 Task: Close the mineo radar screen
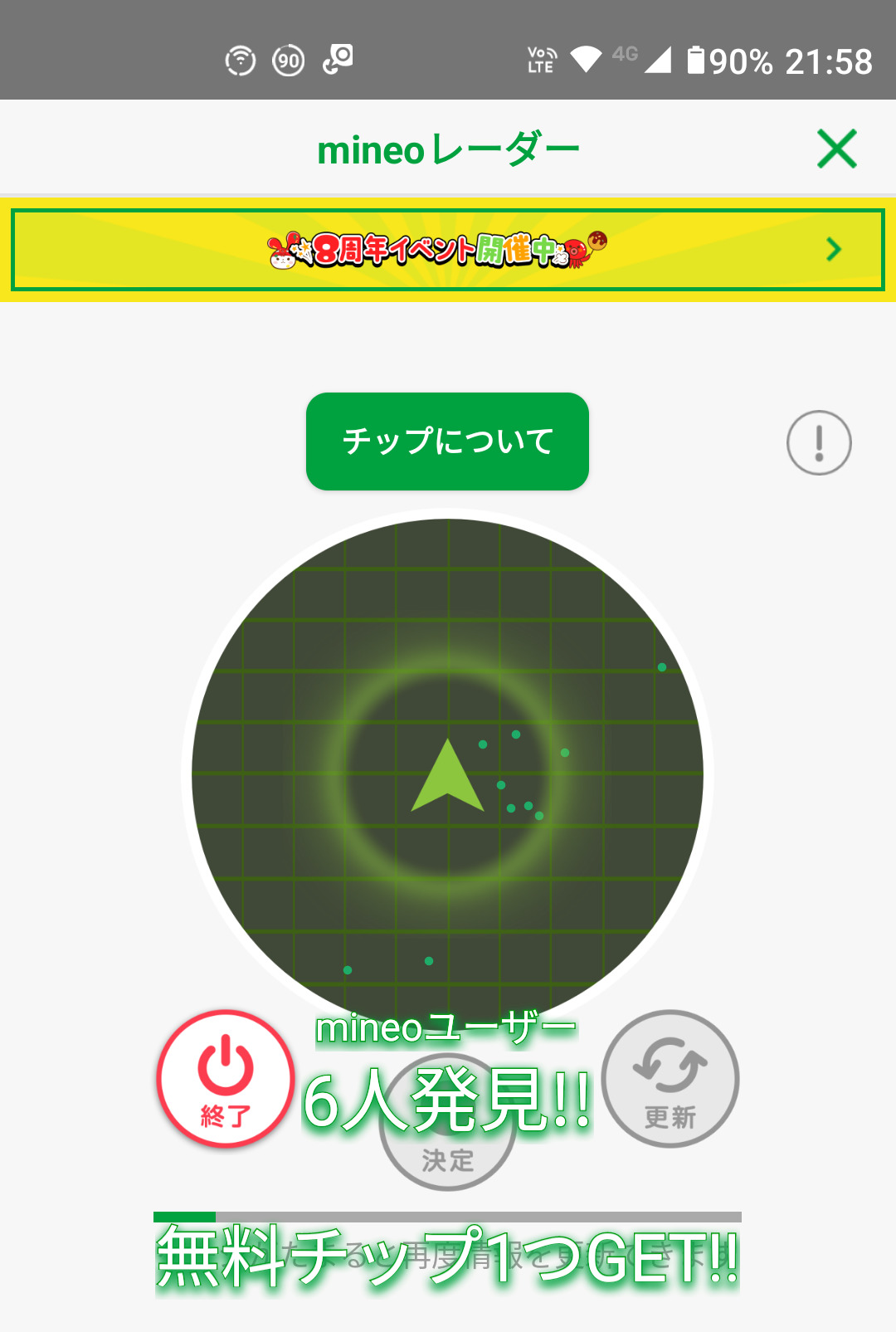(836, 149)
